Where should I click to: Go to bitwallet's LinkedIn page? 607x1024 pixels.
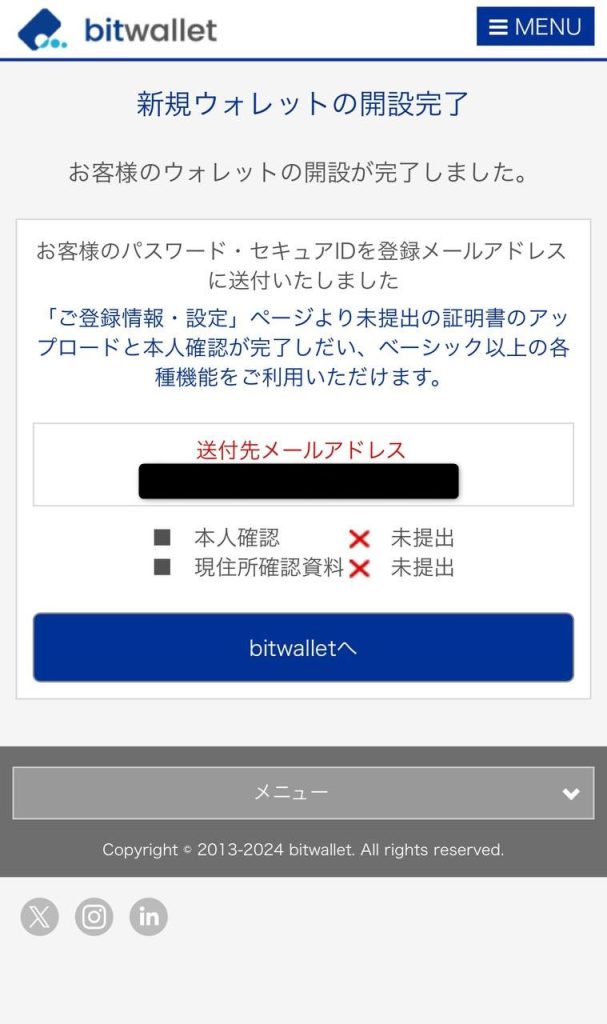click(x=148, y=916)
